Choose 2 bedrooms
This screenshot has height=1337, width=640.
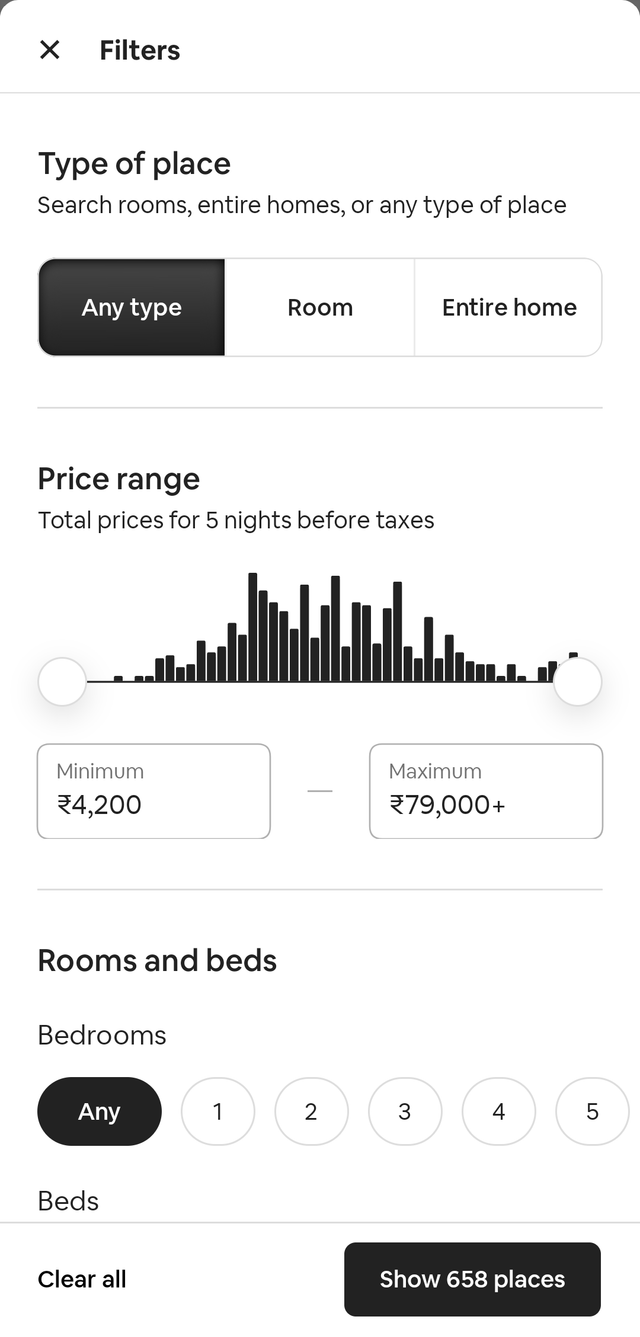pyautogui.click(x=311, y=1111)
